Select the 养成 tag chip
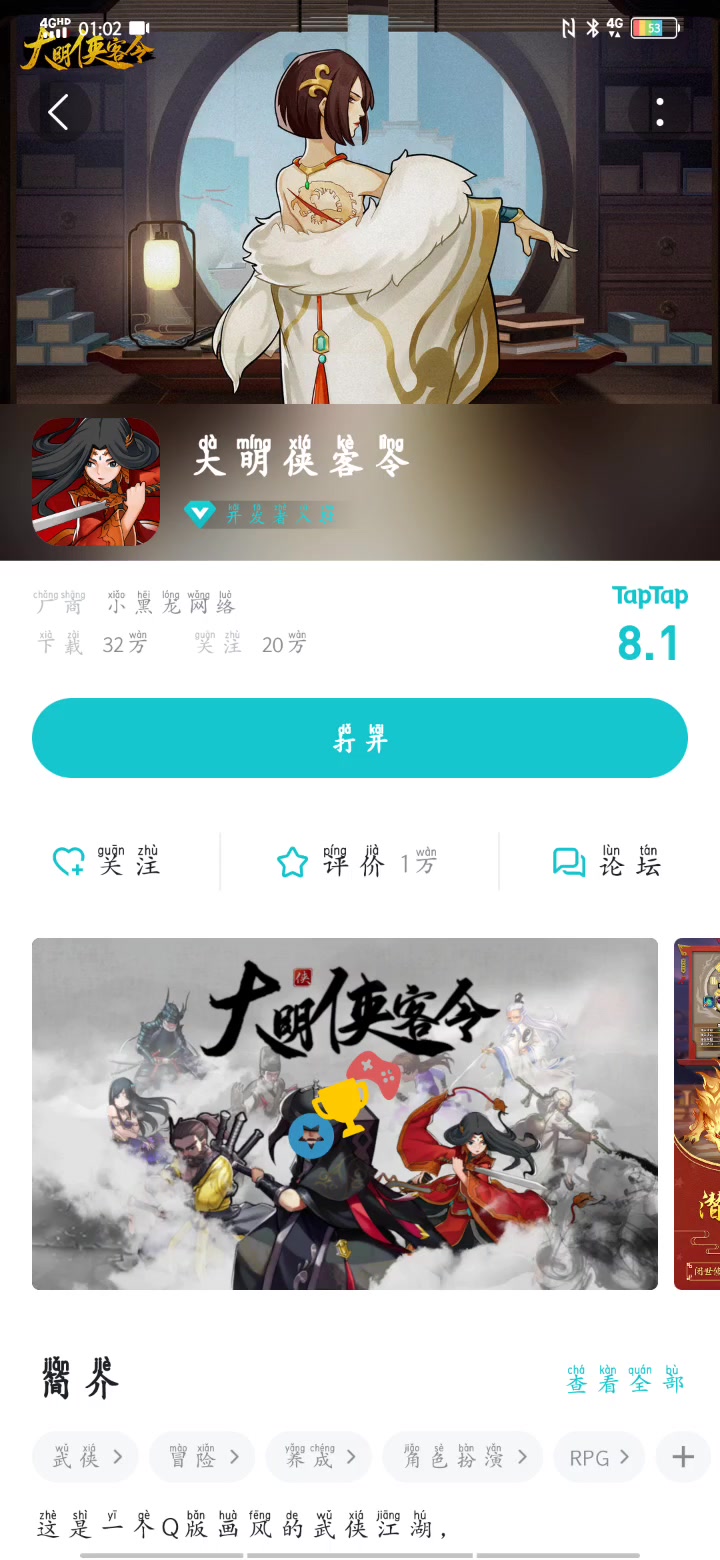Viewport: 720px width, 1560px height. [x=318, y=1457]
